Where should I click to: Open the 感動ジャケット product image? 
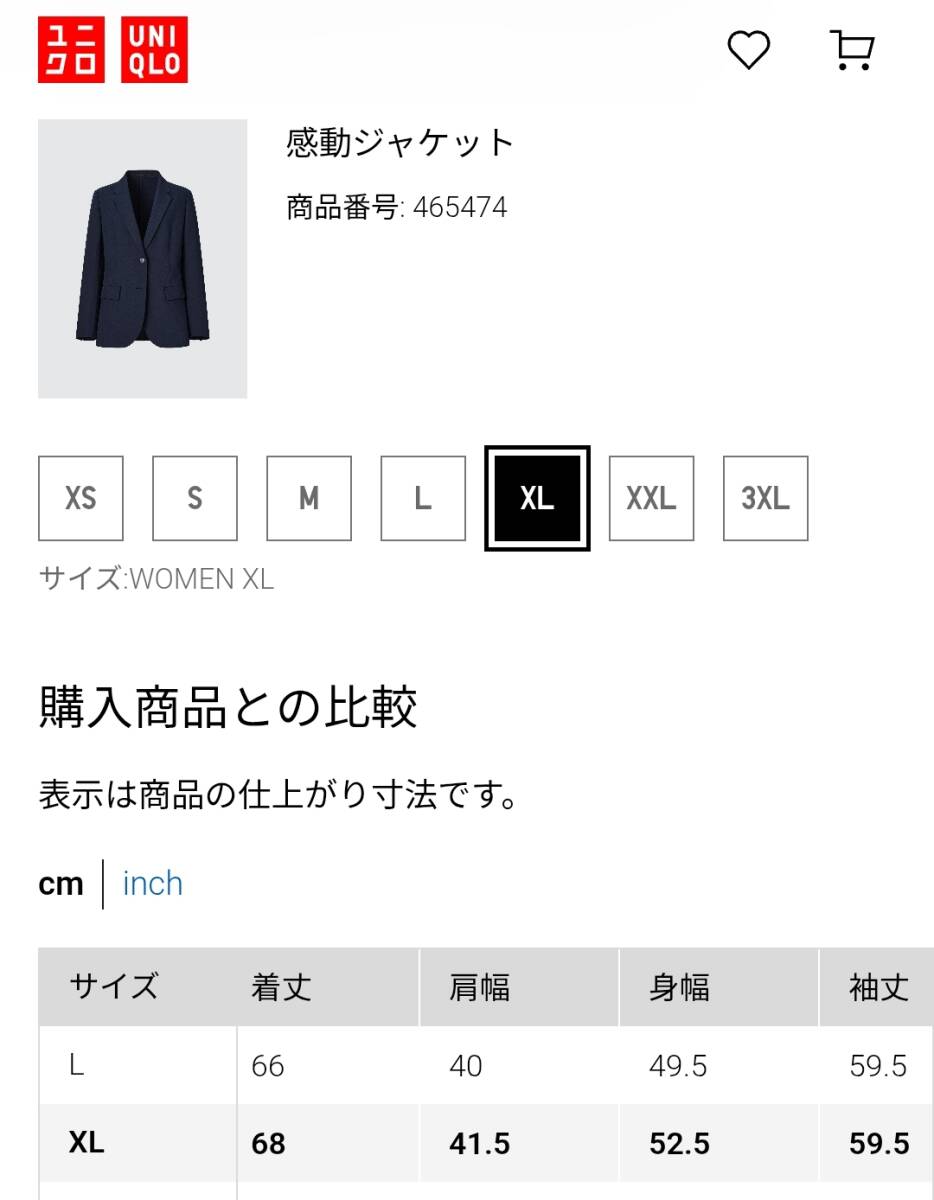click(142, 259)
